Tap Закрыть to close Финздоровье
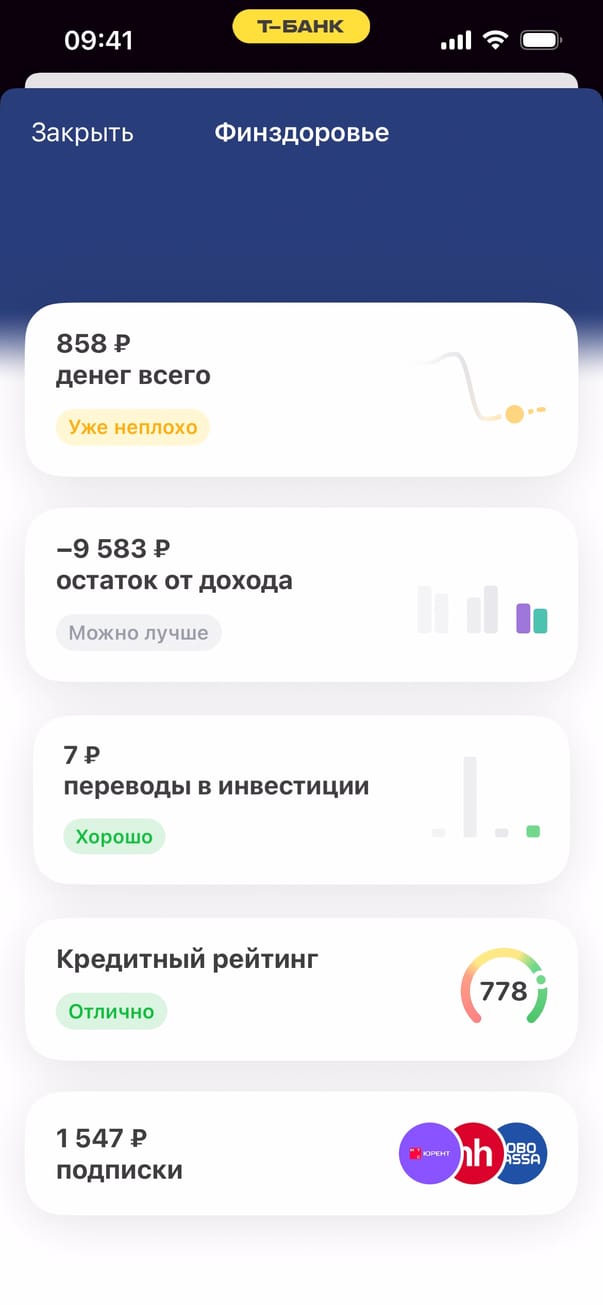Viewport: 603px width, 1305px height. [x=82, y=133]
